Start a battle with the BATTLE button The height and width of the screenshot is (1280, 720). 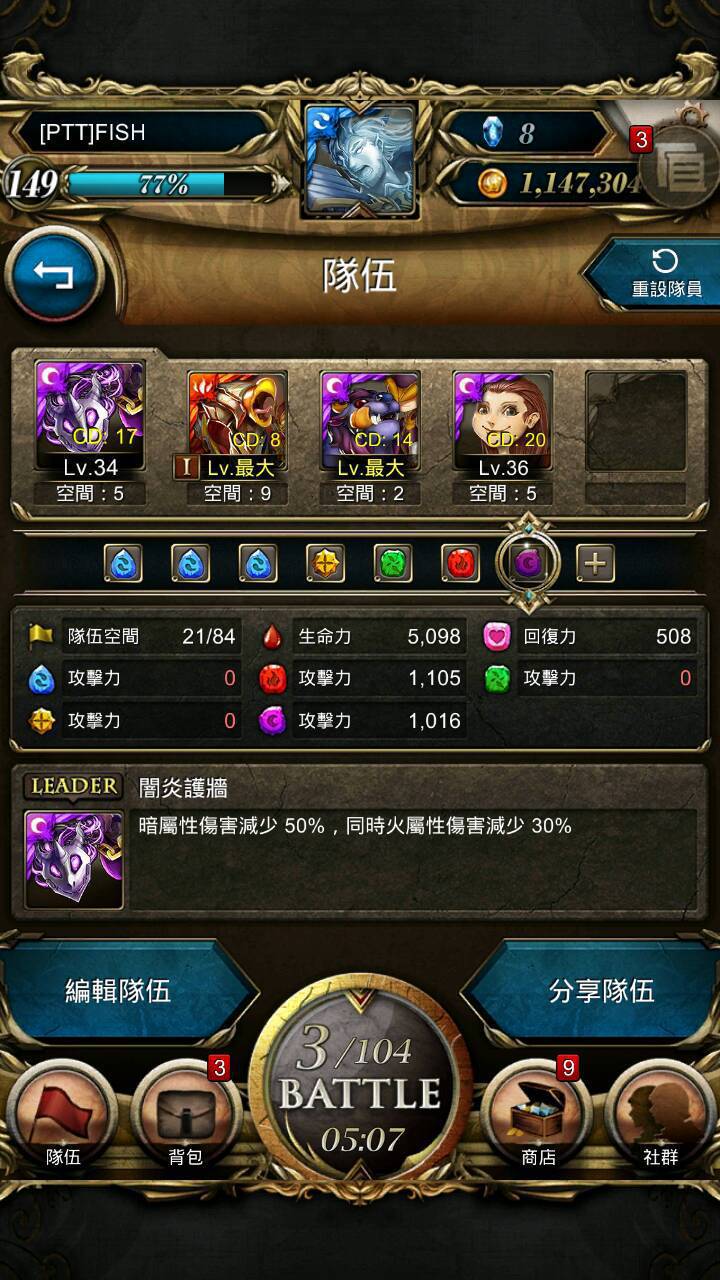coord(360,1093)
